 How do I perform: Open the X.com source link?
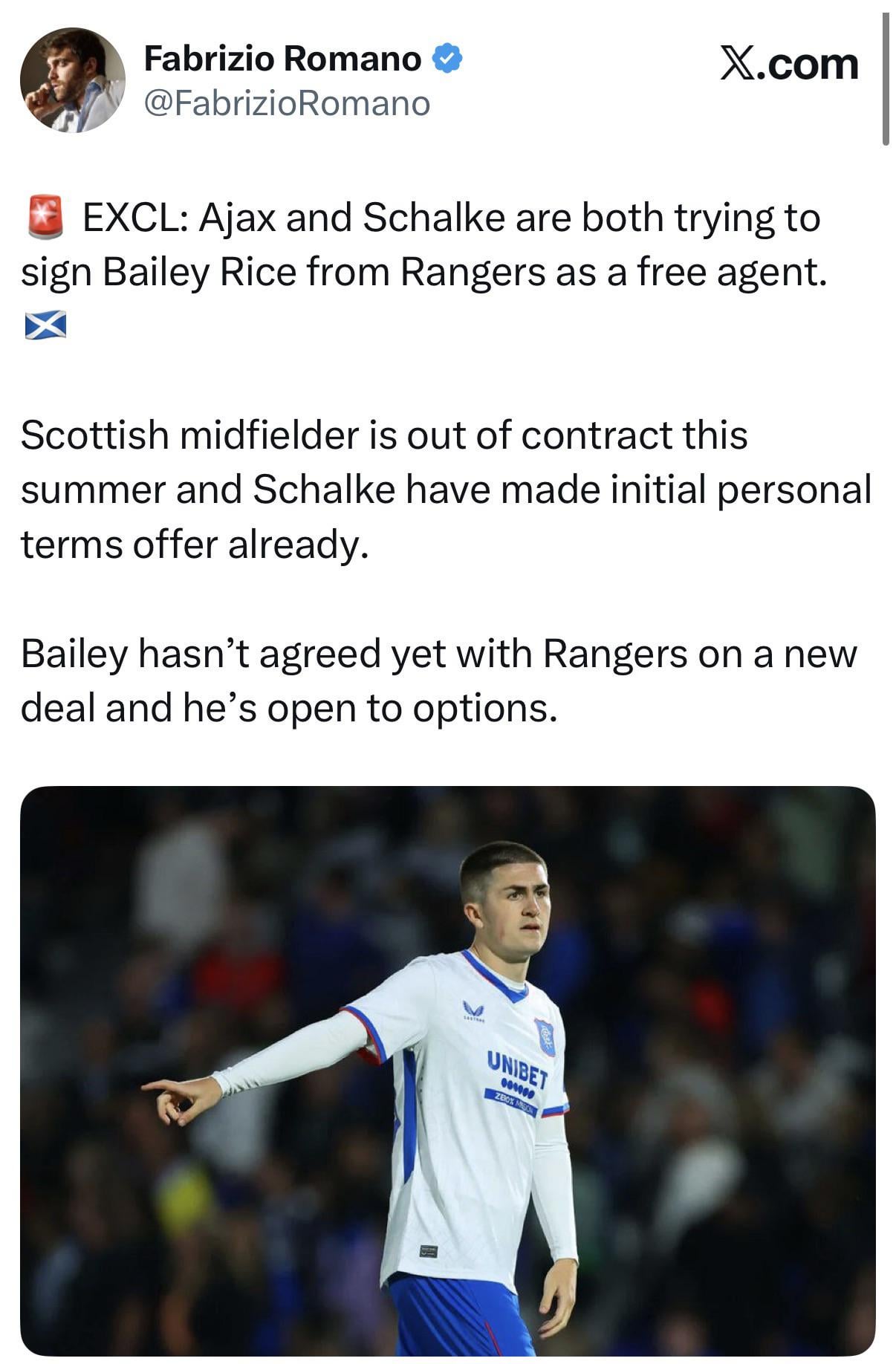[788, 64]
